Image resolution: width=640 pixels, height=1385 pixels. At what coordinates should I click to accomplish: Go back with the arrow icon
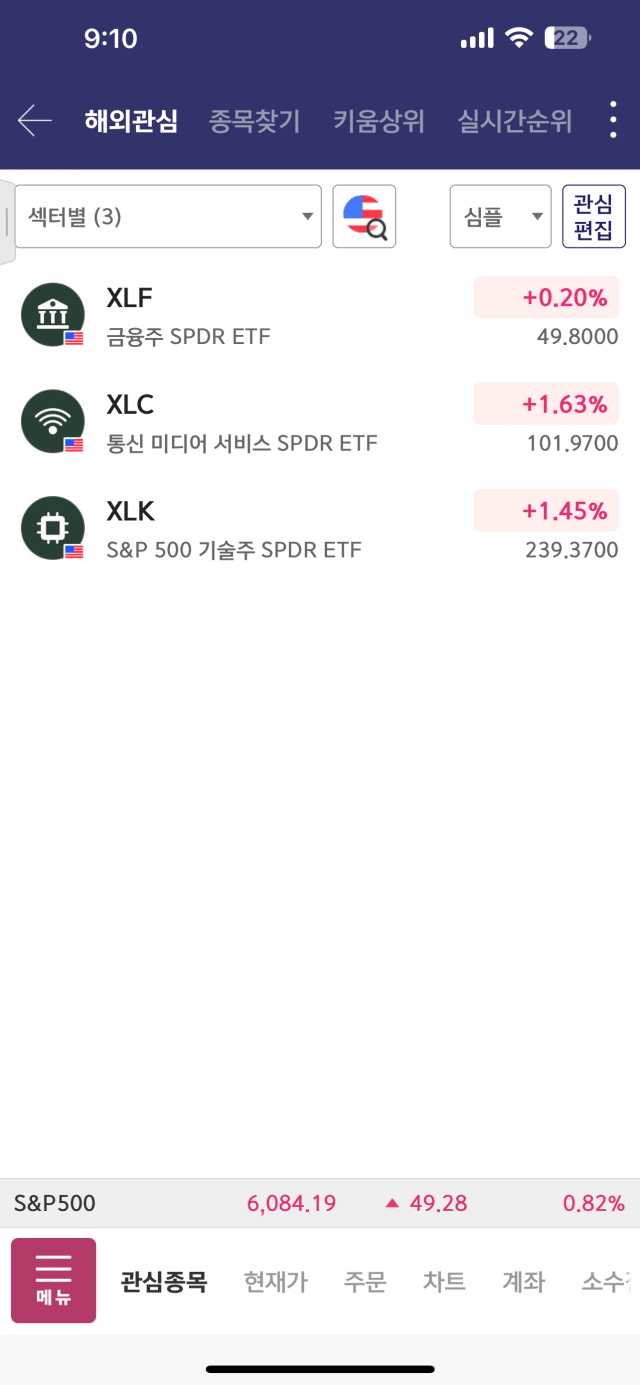(34, 121)
